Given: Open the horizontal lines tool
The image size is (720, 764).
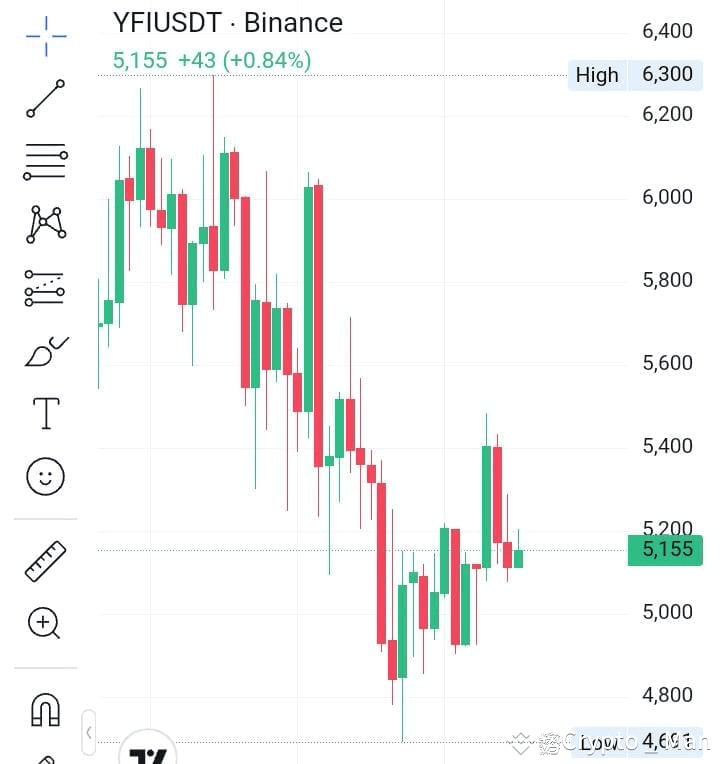Looking at the screenshot, I should coord(45,160).
